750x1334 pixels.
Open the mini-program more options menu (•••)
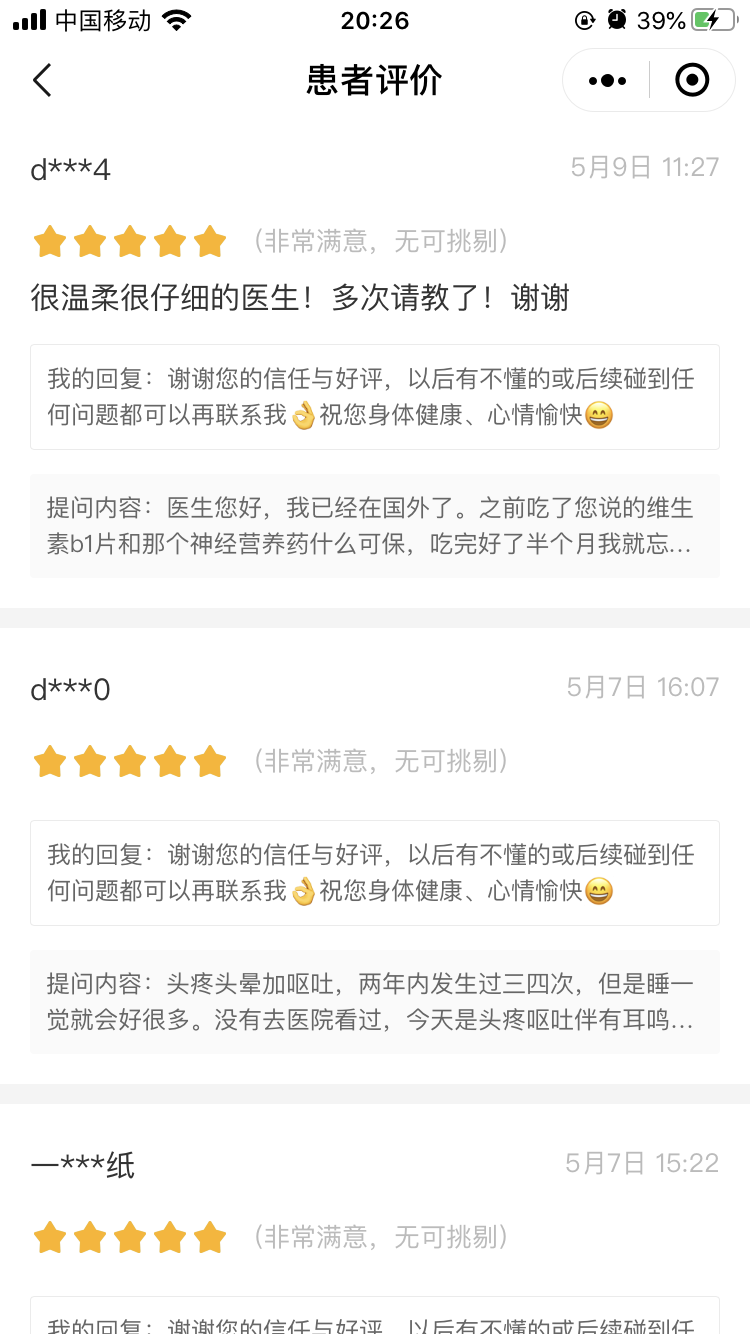pyautogui.click(x=605, y=80)
